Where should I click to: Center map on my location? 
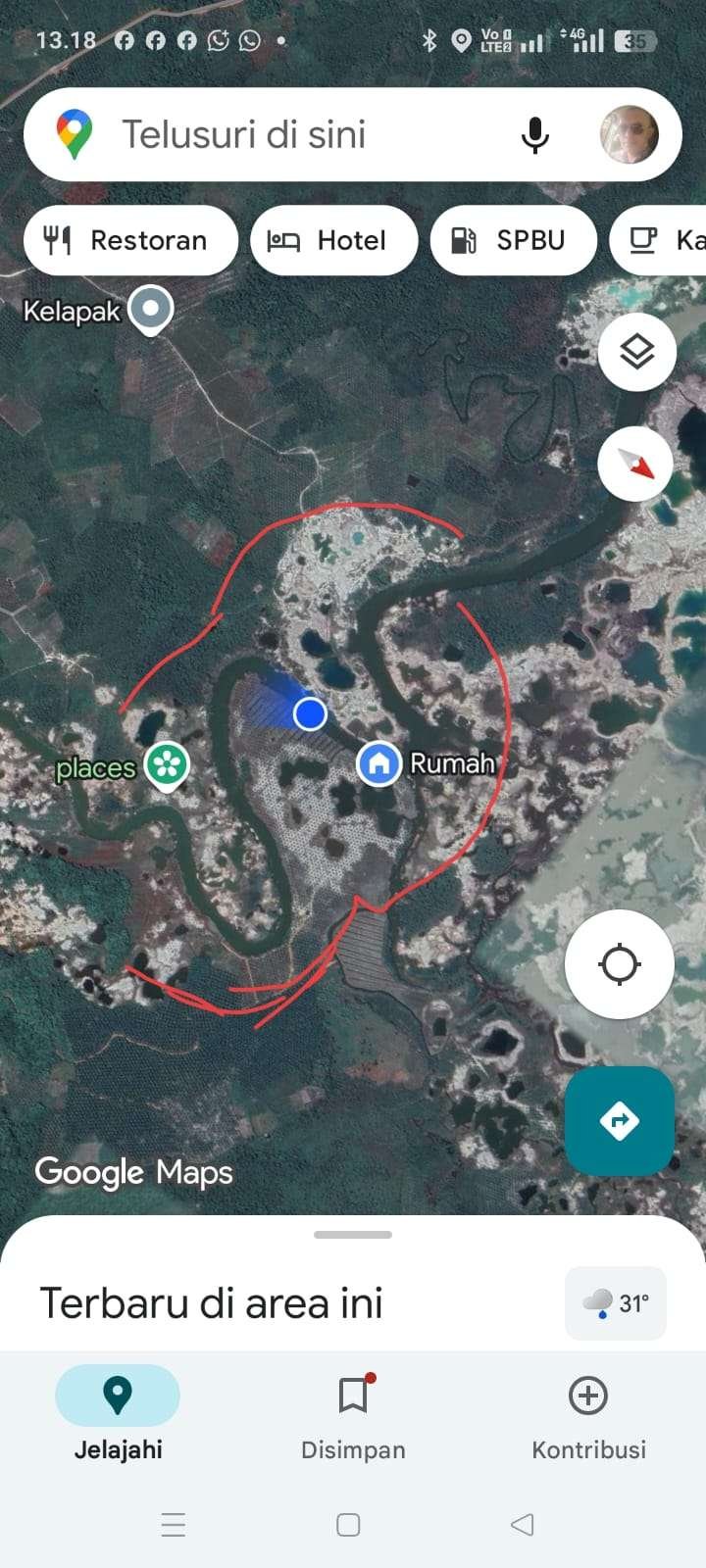[619, 964]
